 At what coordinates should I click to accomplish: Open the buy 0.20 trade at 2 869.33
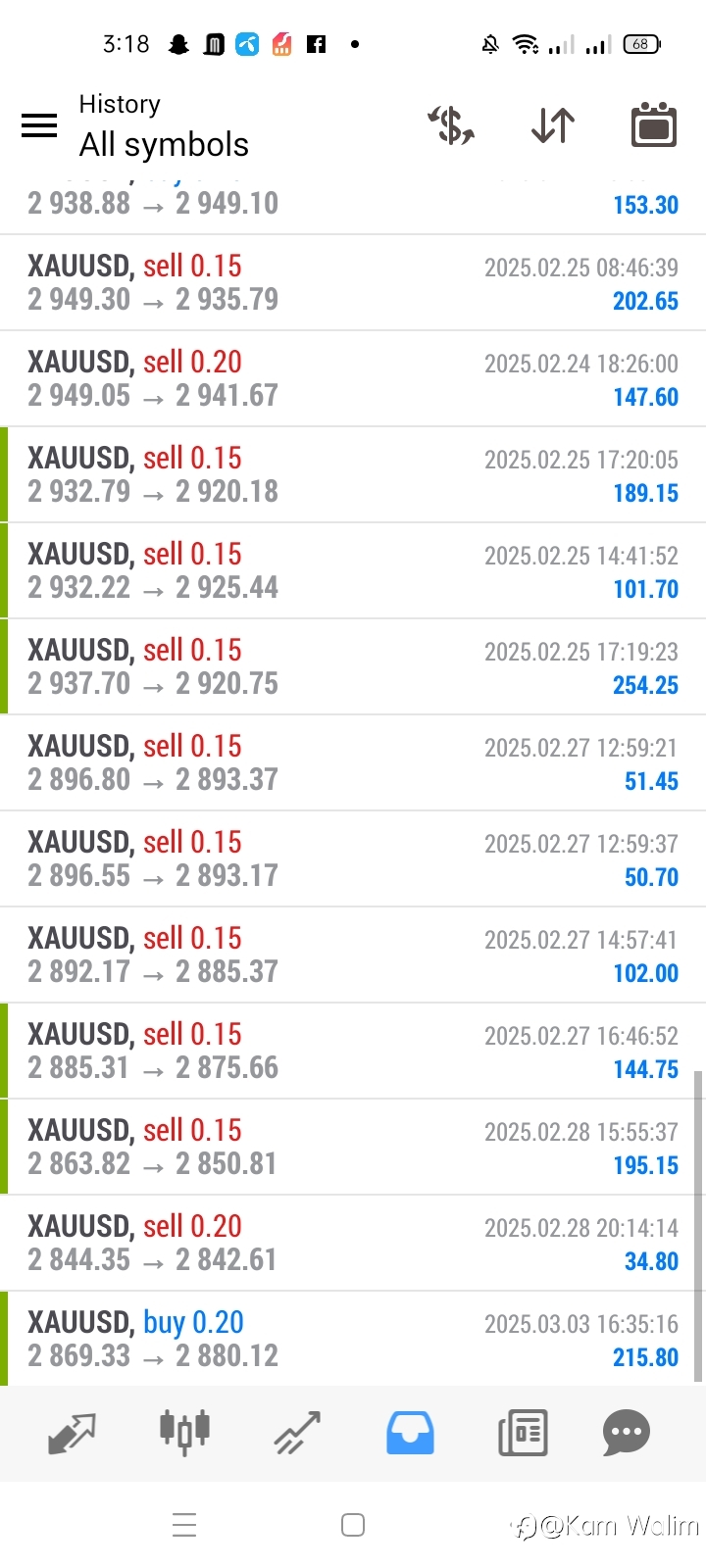[353, 1339]
